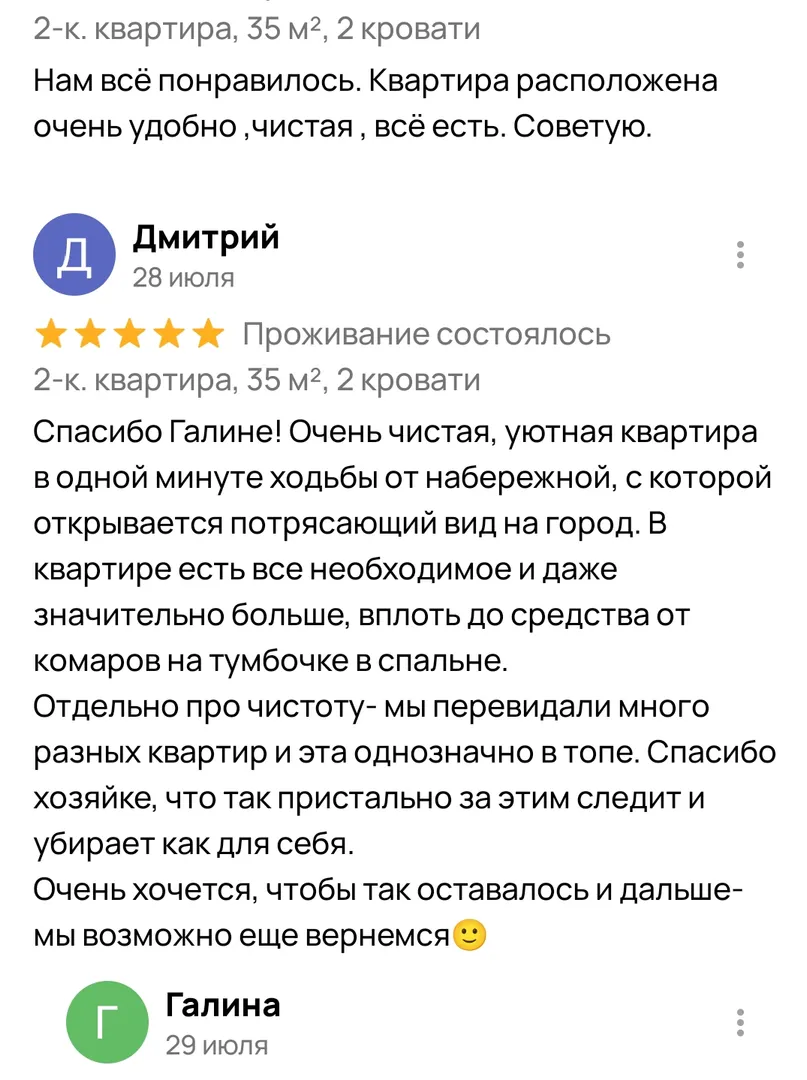This screenshot has height=1080, width=807.
Task: Open Дмитрий's profile avatar
Action: [74, 255]
